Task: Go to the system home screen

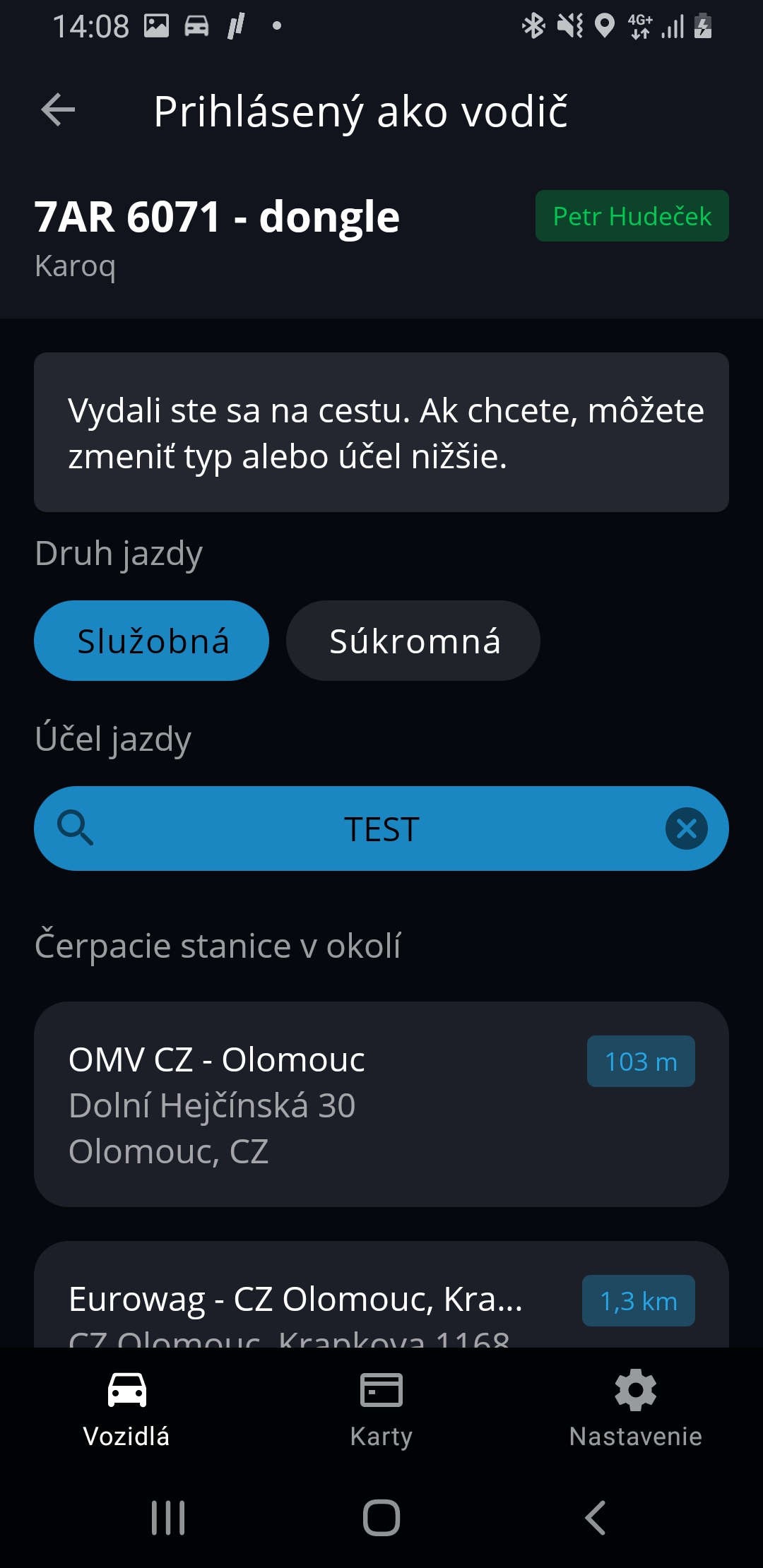Action: click(381, 1517)
